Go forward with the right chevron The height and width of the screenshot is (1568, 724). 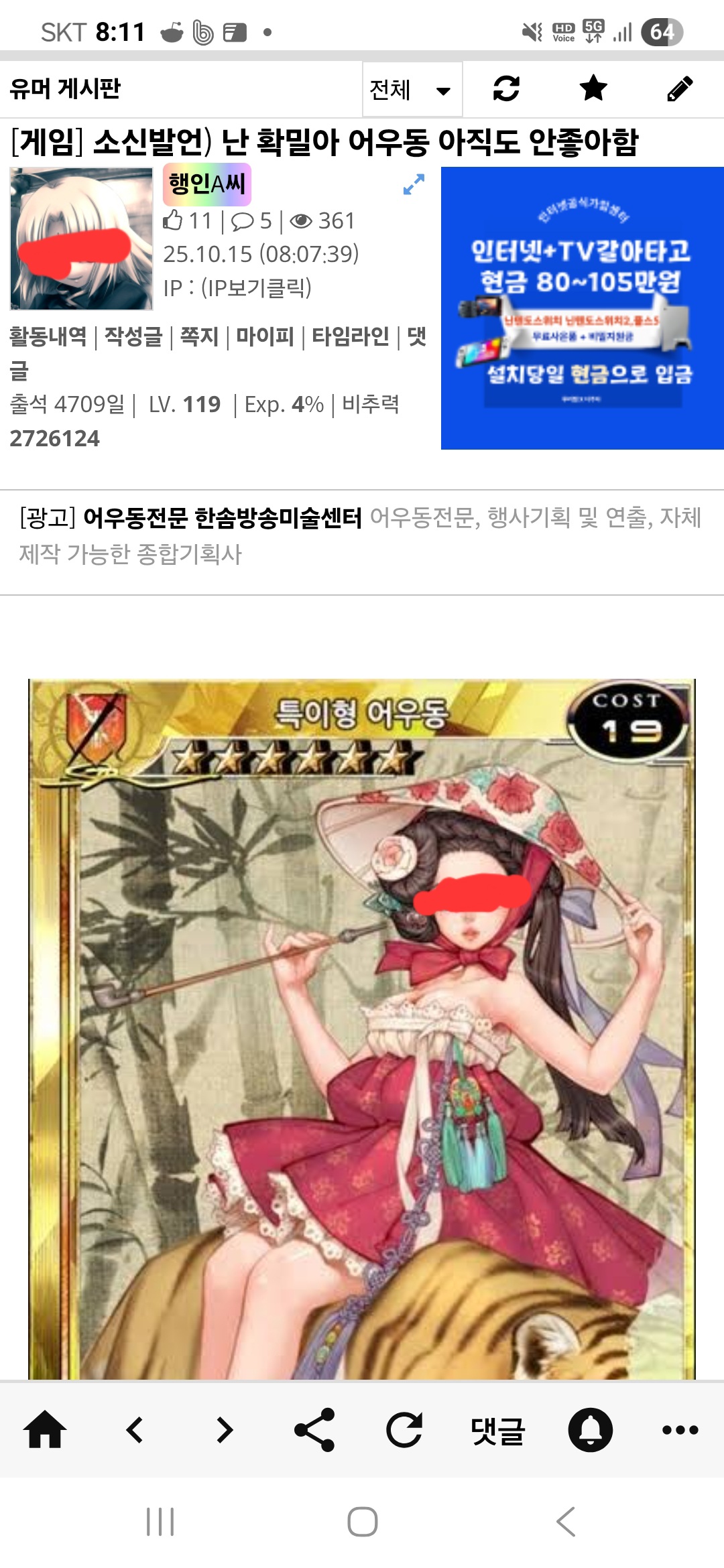coord(225,1429)
